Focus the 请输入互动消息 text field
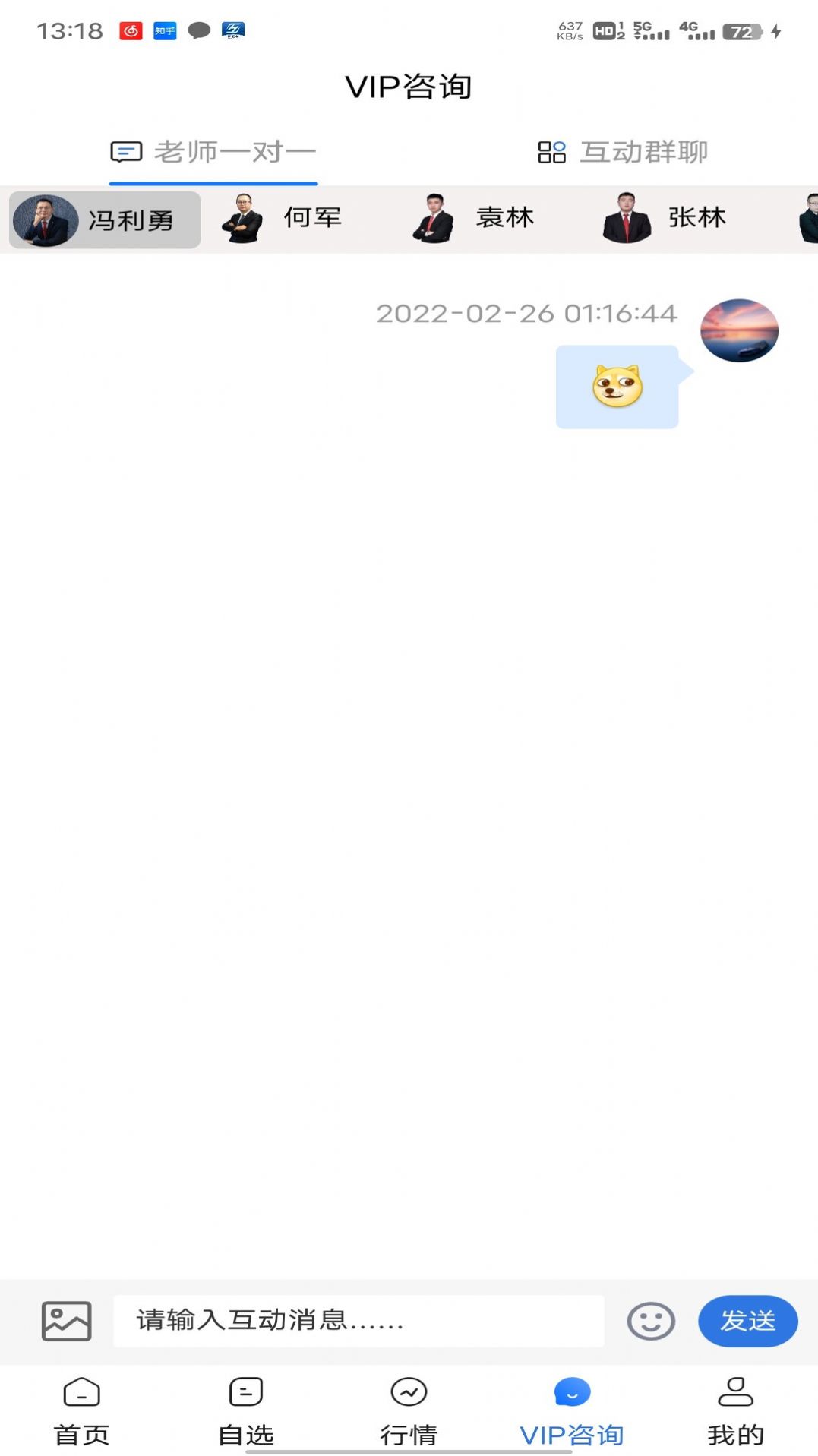The width and height of the screenshot is (818, 1456). [358, 1321]
